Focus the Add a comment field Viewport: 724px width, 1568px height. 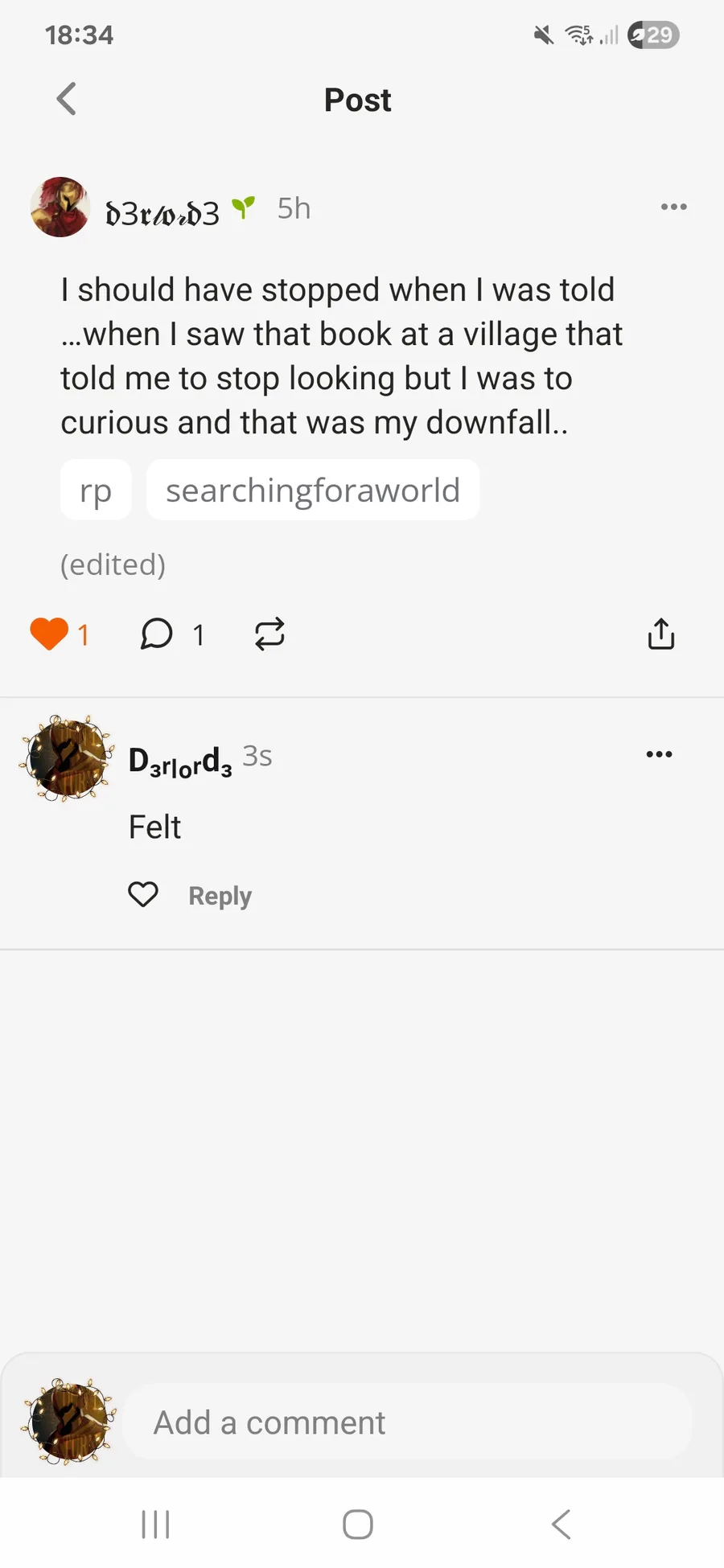pos(406,1422)
